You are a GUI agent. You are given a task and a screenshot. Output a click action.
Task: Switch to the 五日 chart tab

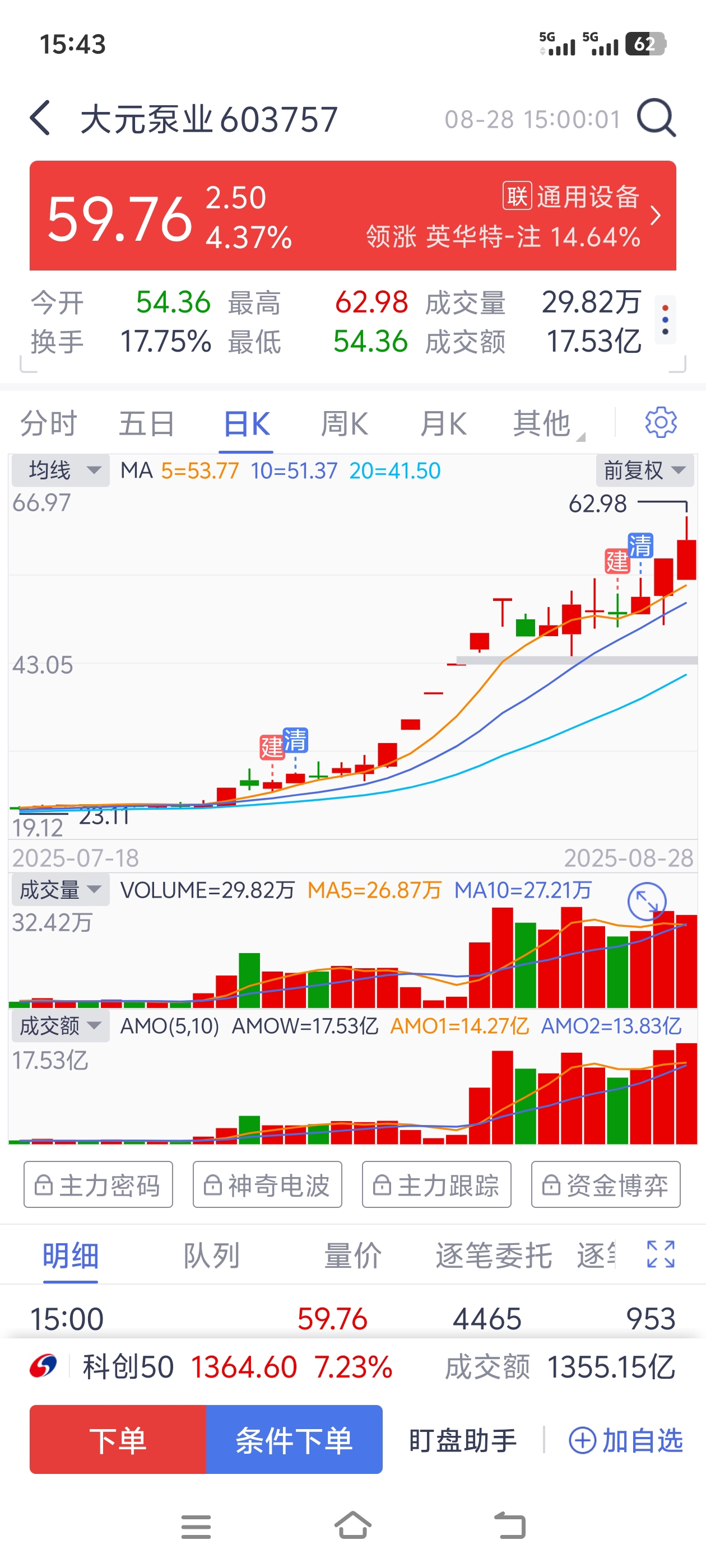point(147,423)
